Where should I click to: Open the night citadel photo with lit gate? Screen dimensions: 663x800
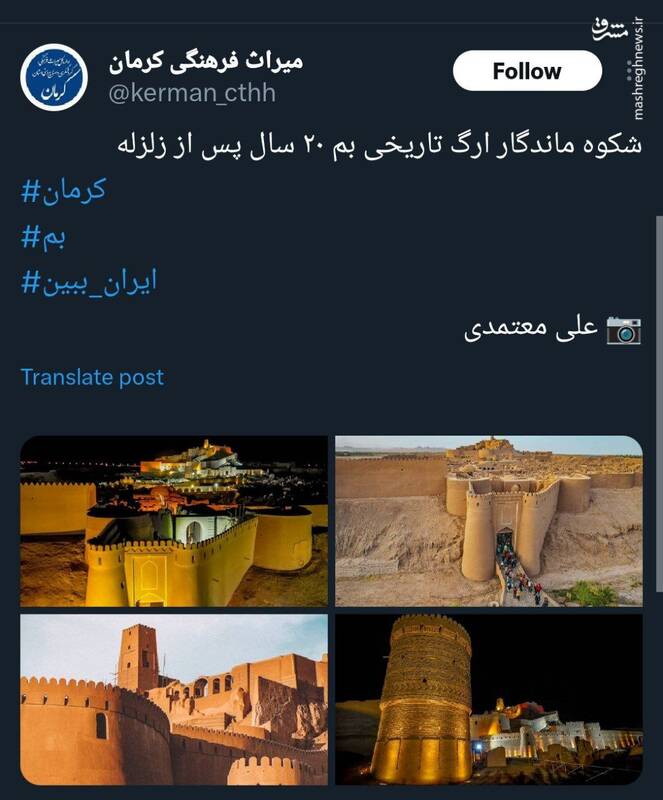[x=174, y=521]
